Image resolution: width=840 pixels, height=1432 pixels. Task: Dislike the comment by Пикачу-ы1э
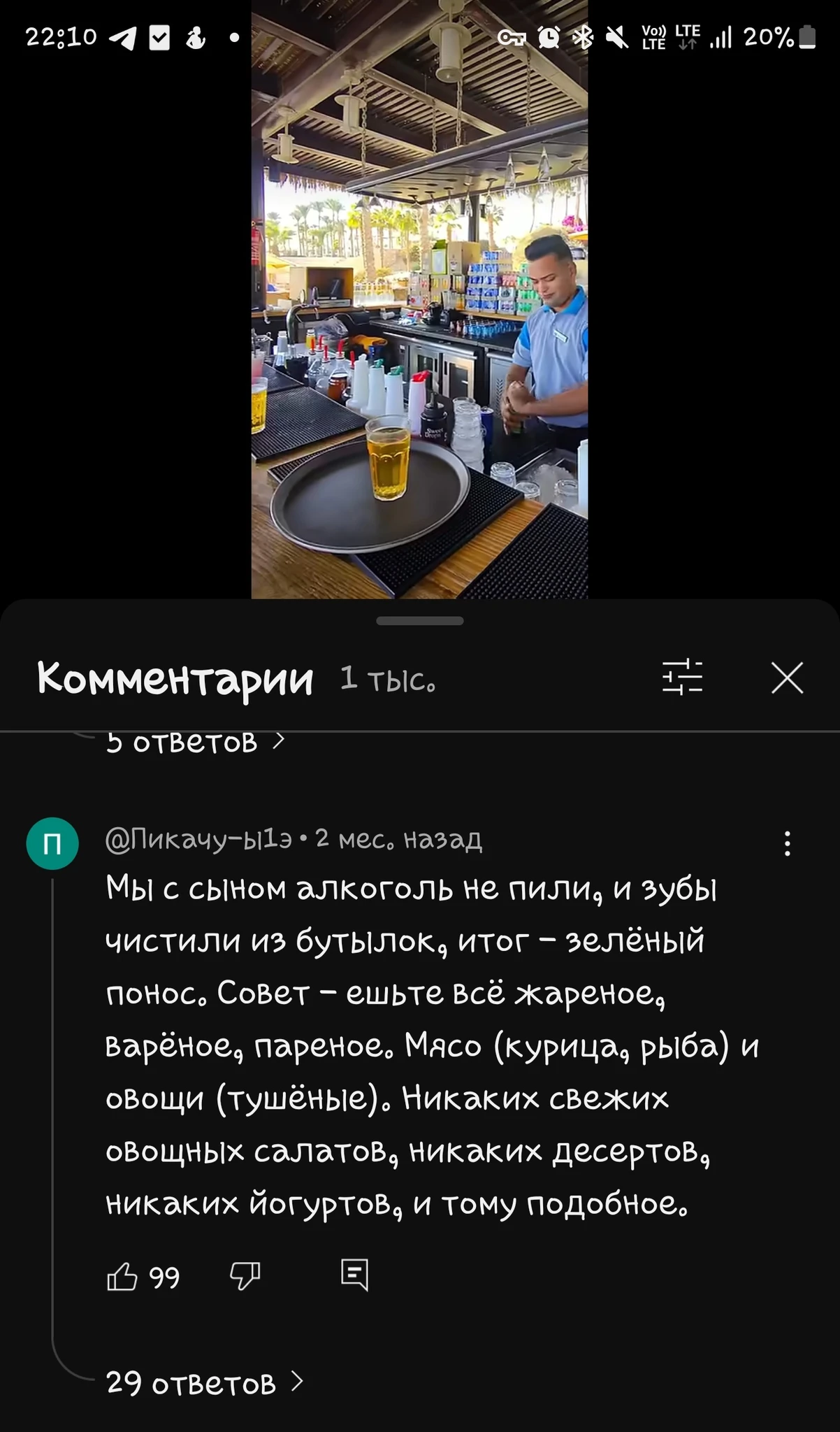pos(245,1276)
